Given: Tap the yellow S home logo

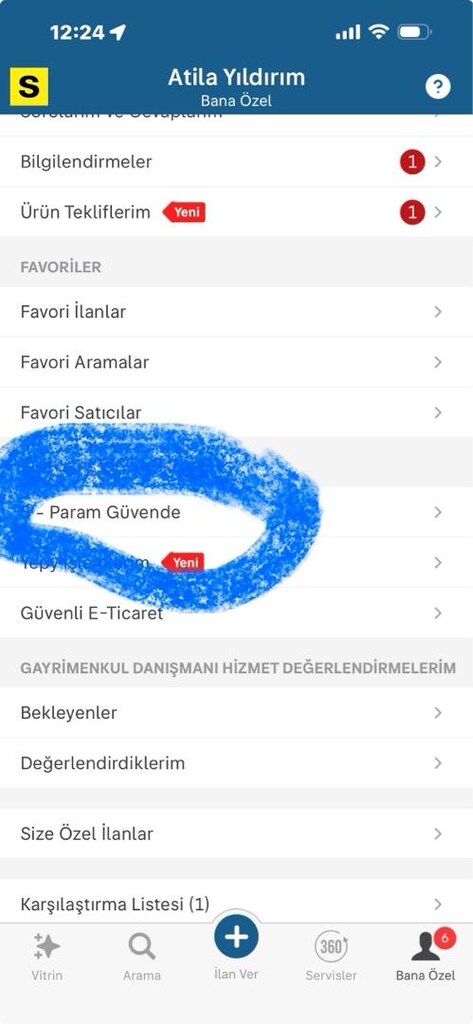Looking at the screenshot, I should point(29,86).
